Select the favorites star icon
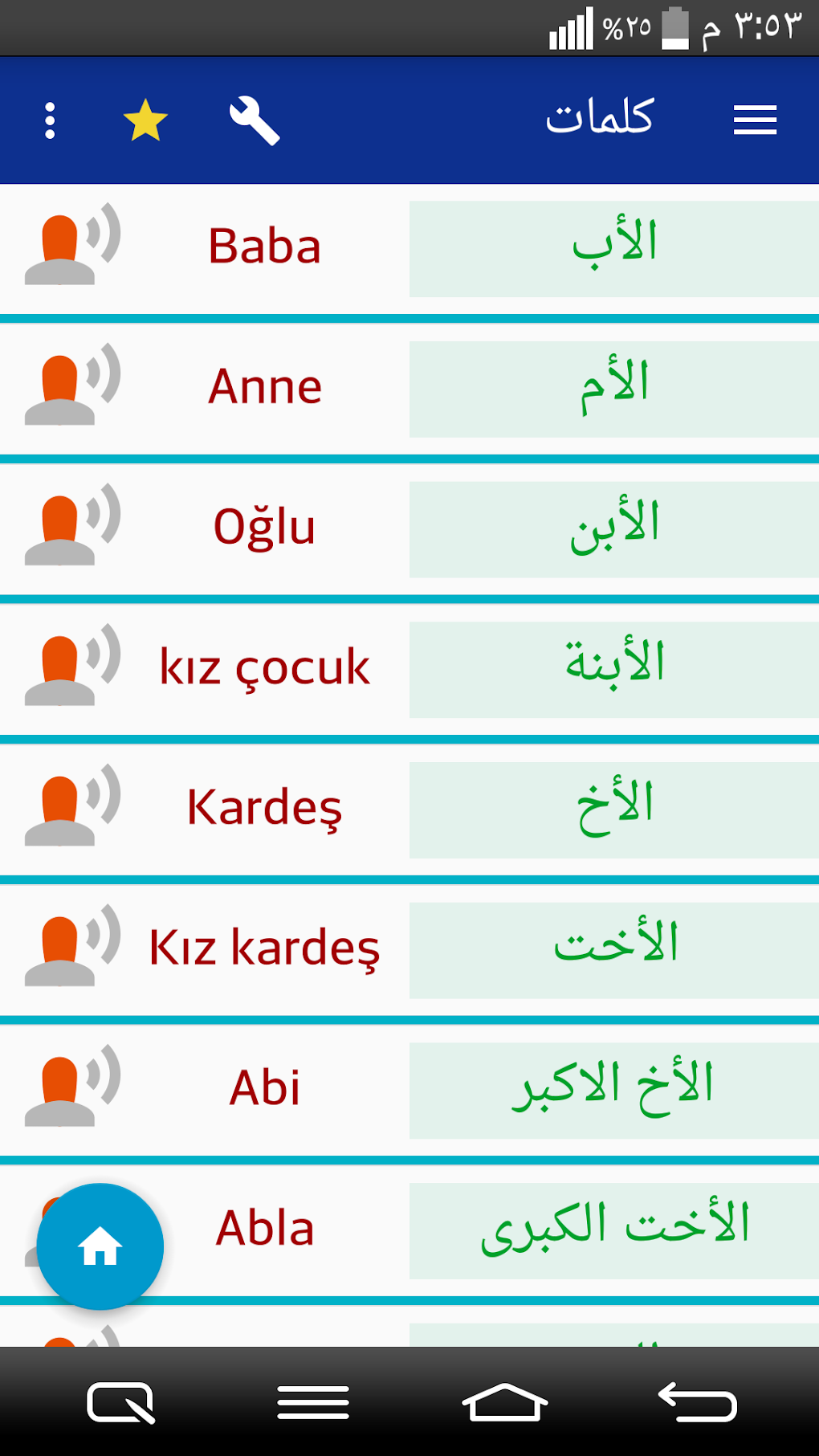 145,120
